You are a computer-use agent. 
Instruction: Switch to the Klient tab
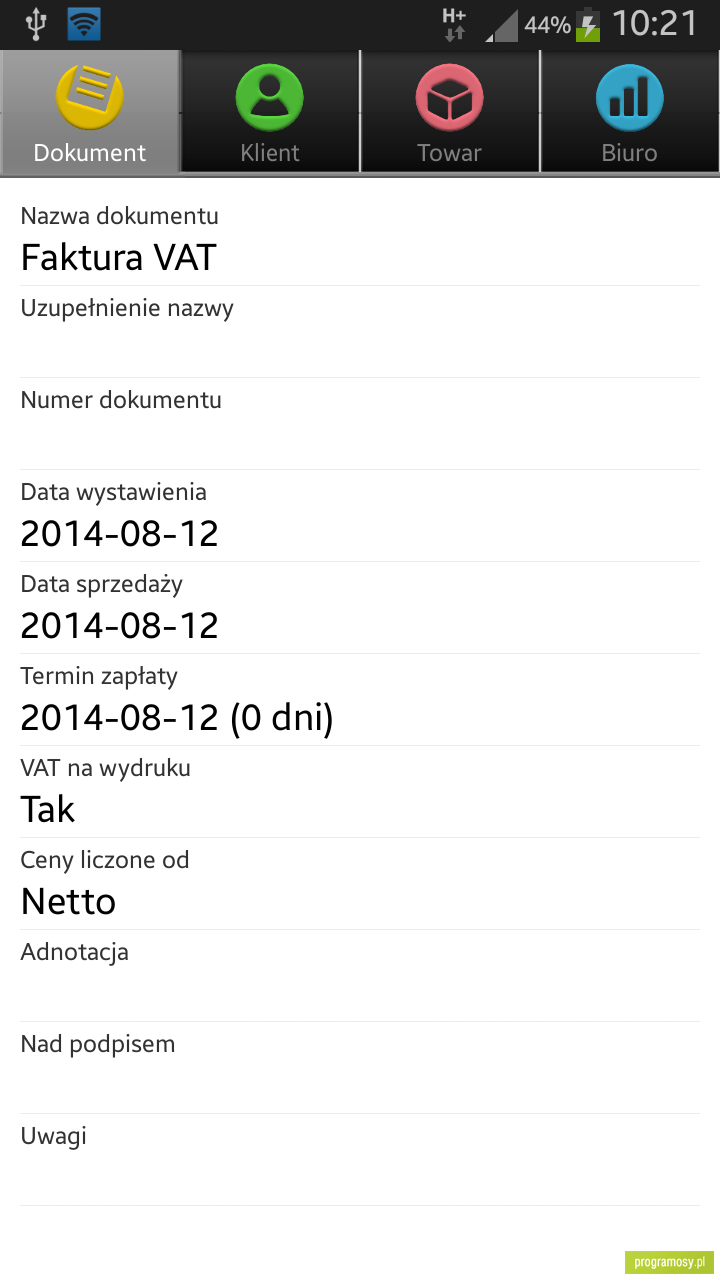(270, 112)
